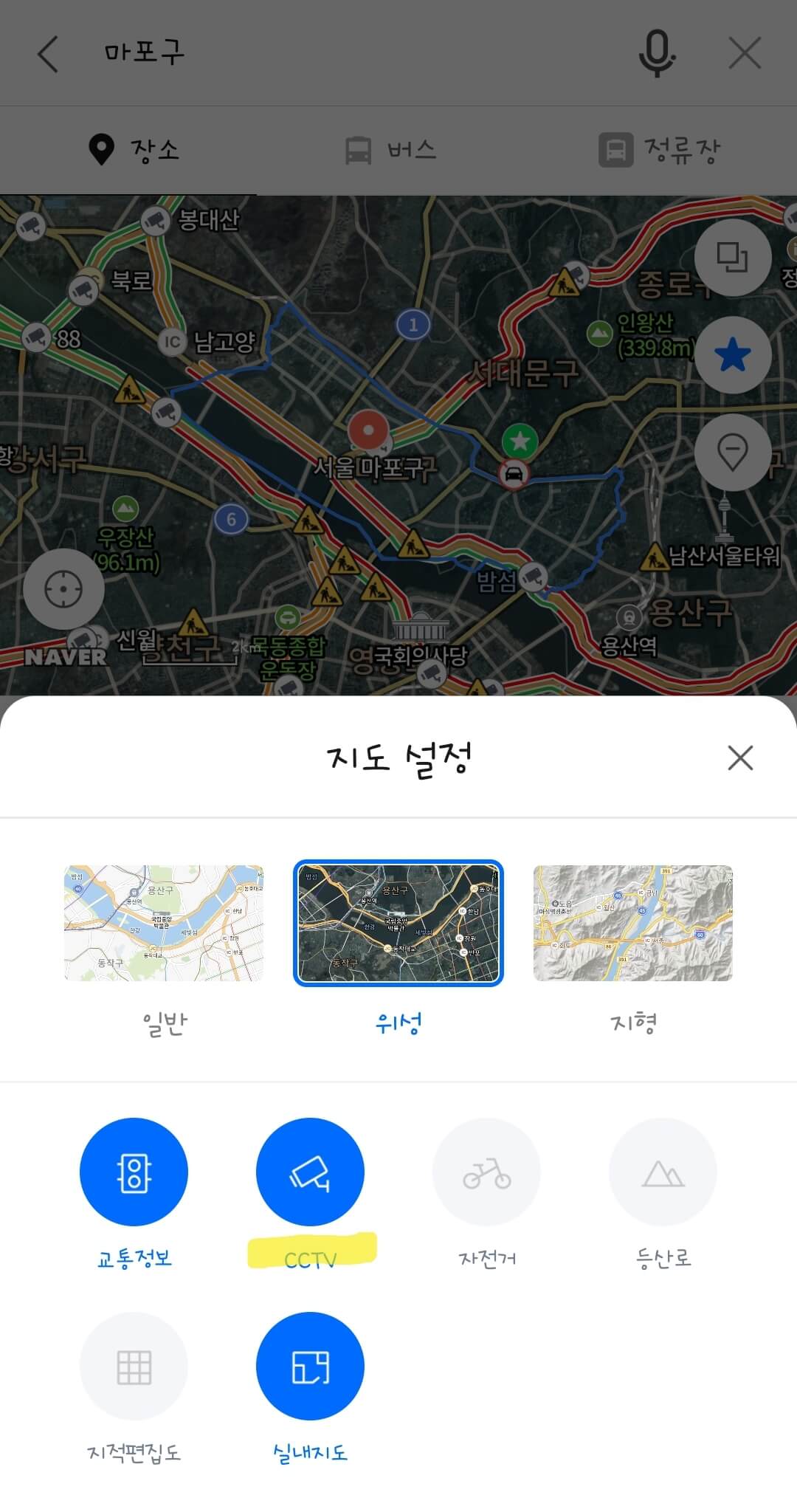Switch to the 버스 tab

point(391,150)
